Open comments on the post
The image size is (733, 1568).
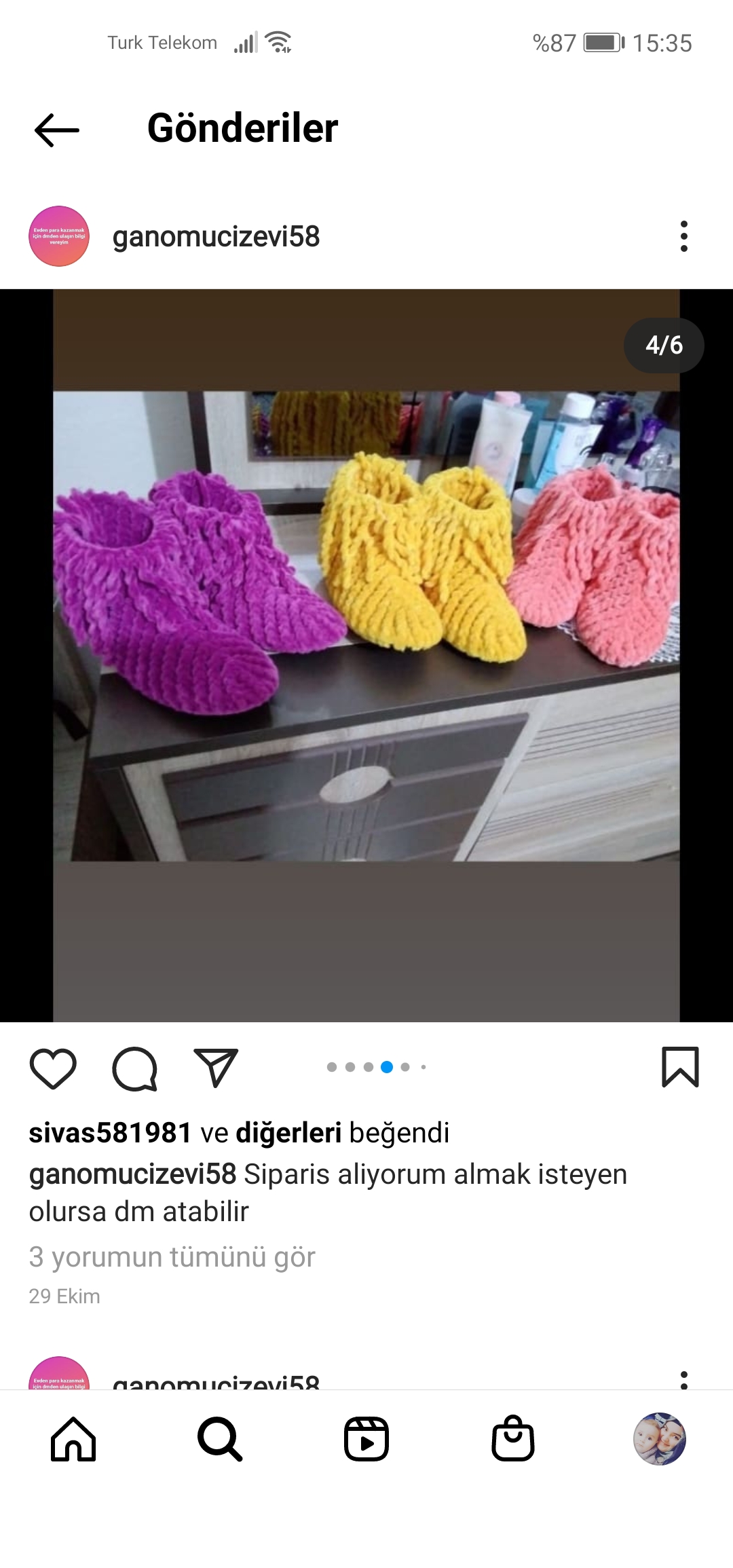134,1068
